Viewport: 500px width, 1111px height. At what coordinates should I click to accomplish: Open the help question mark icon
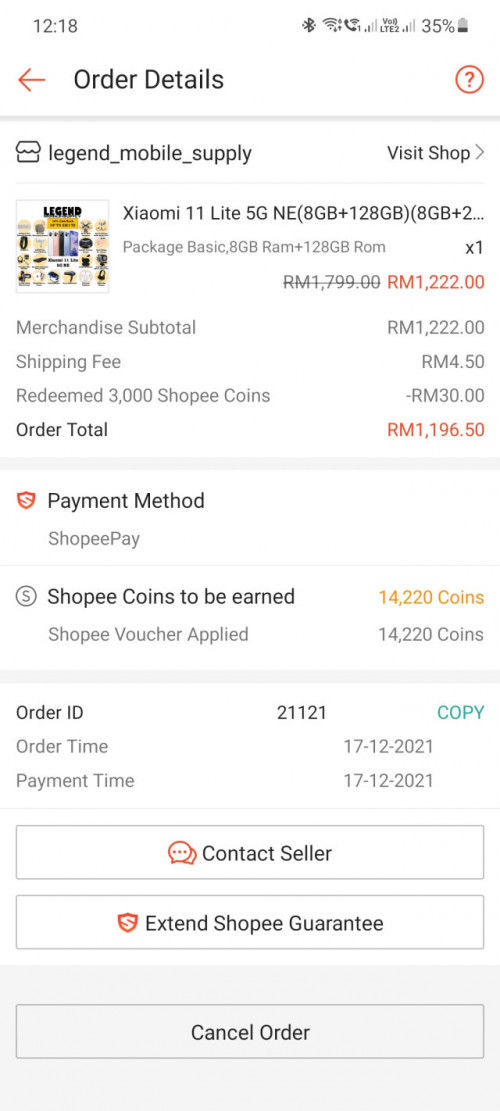[x=469, y=80]
